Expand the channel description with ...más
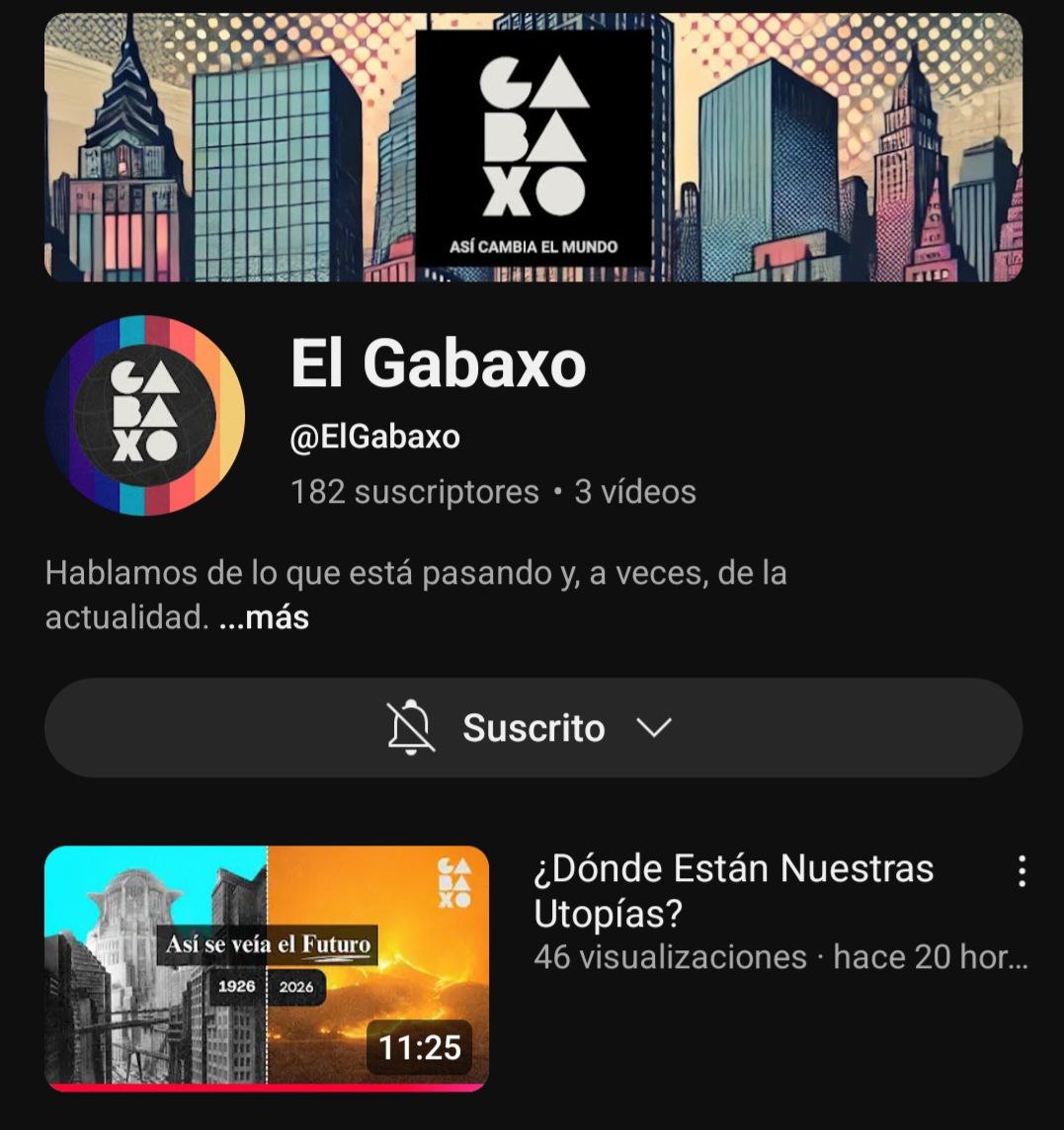The image size is (1064, 1130). coord(264,618)
